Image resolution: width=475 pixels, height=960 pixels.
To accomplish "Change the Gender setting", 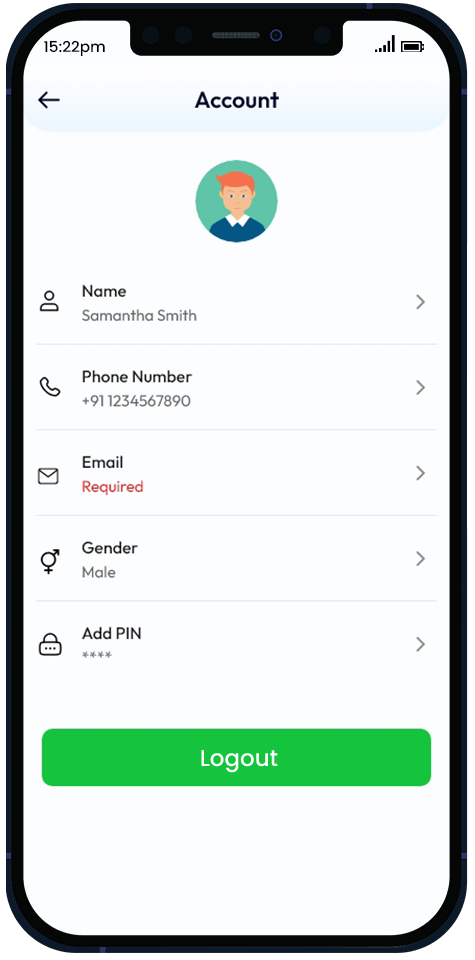I will pyautogui.click(x=236, y=559).
